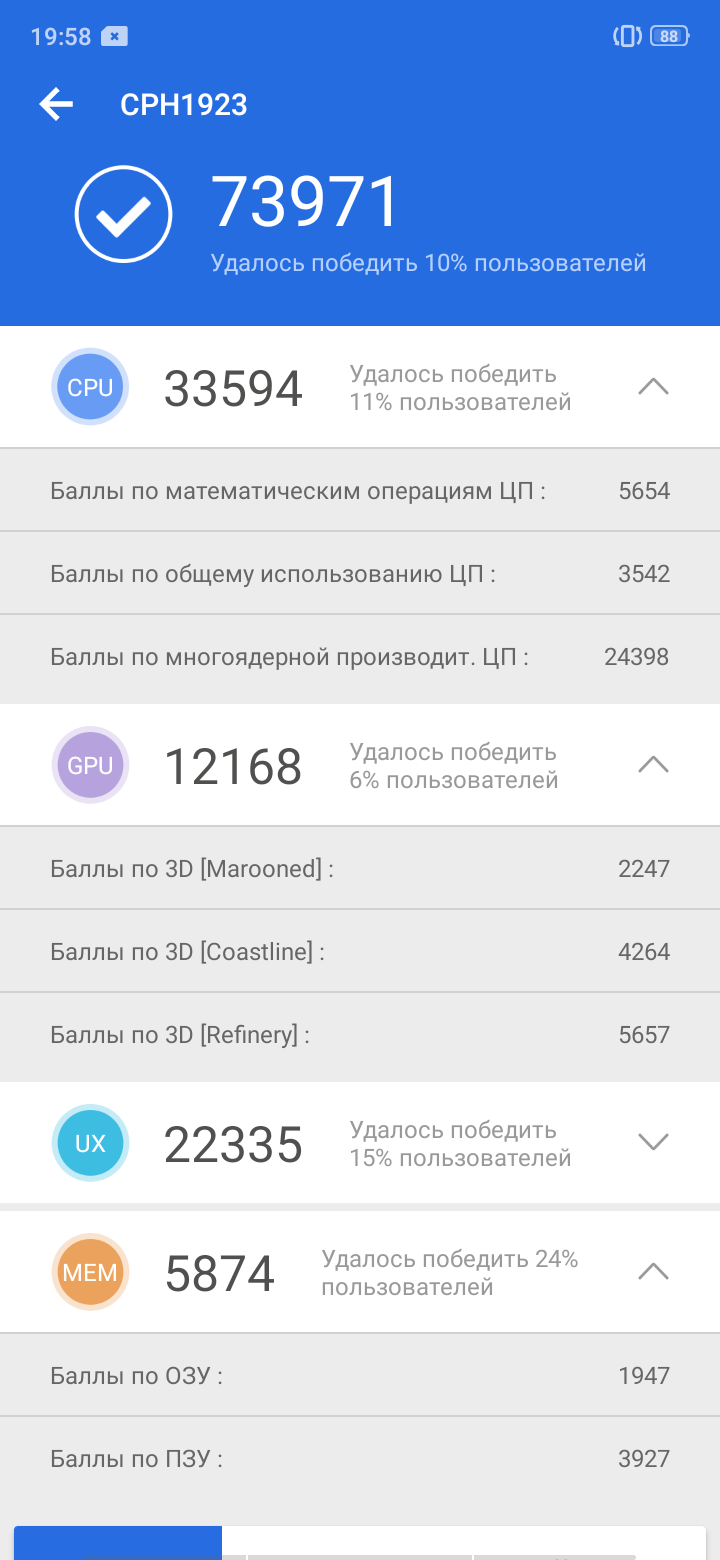Collapse the MEM score section
This screenshot has height=1560, width=720.
653,1271
